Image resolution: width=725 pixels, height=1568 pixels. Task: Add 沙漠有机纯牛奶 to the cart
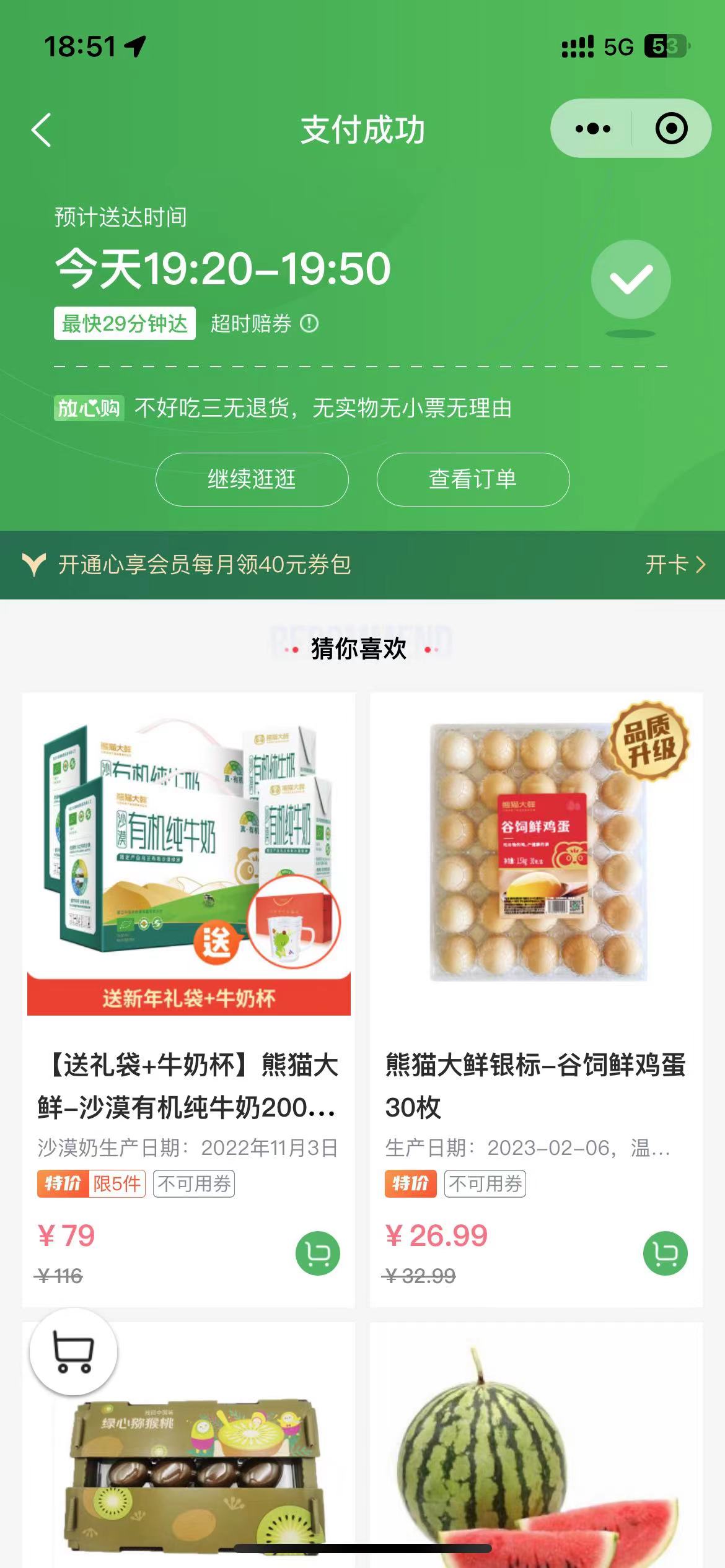point(318,1253)
